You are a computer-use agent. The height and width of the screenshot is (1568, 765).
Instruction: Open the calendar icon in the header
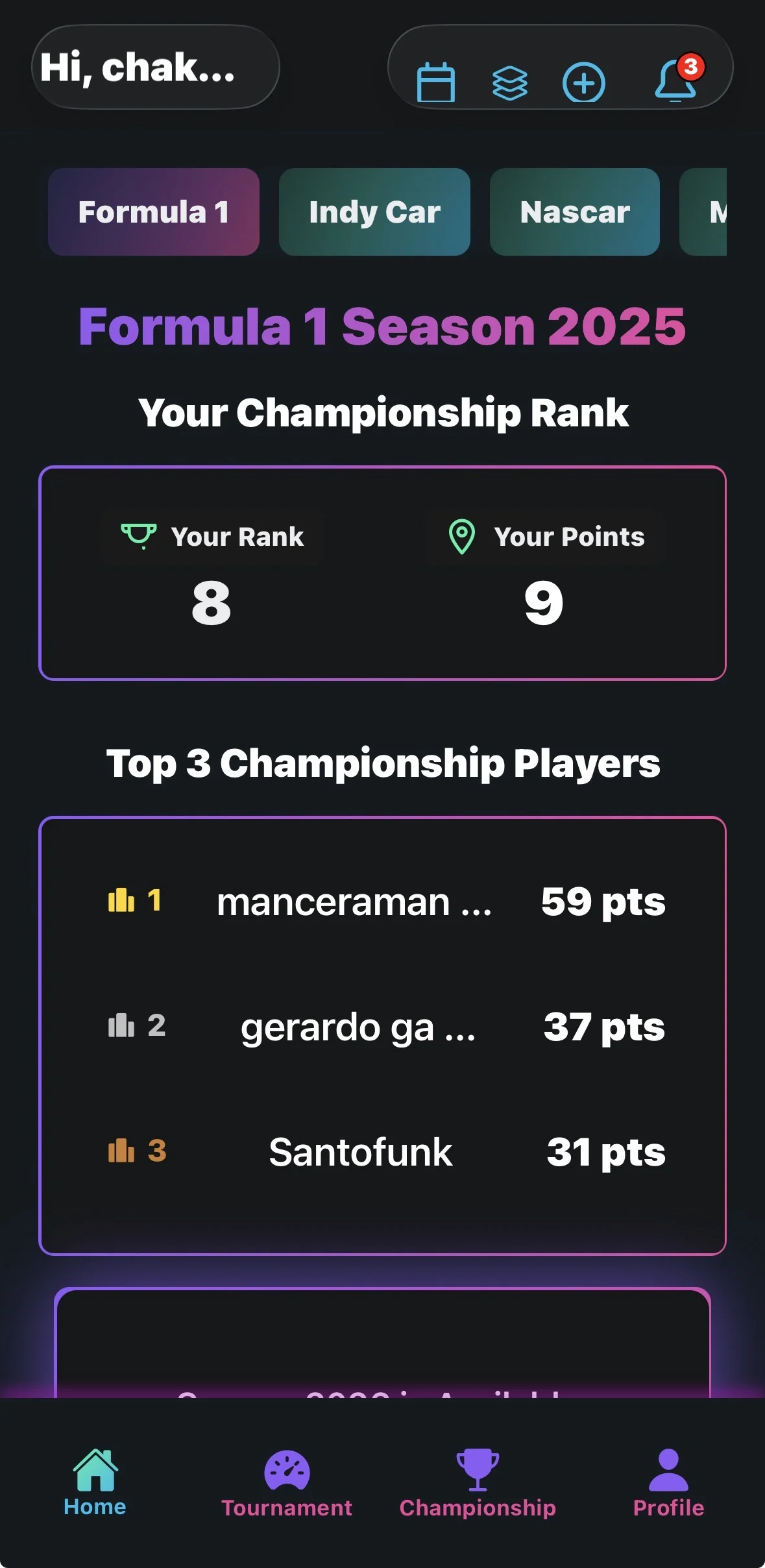[x=435, y=82]
